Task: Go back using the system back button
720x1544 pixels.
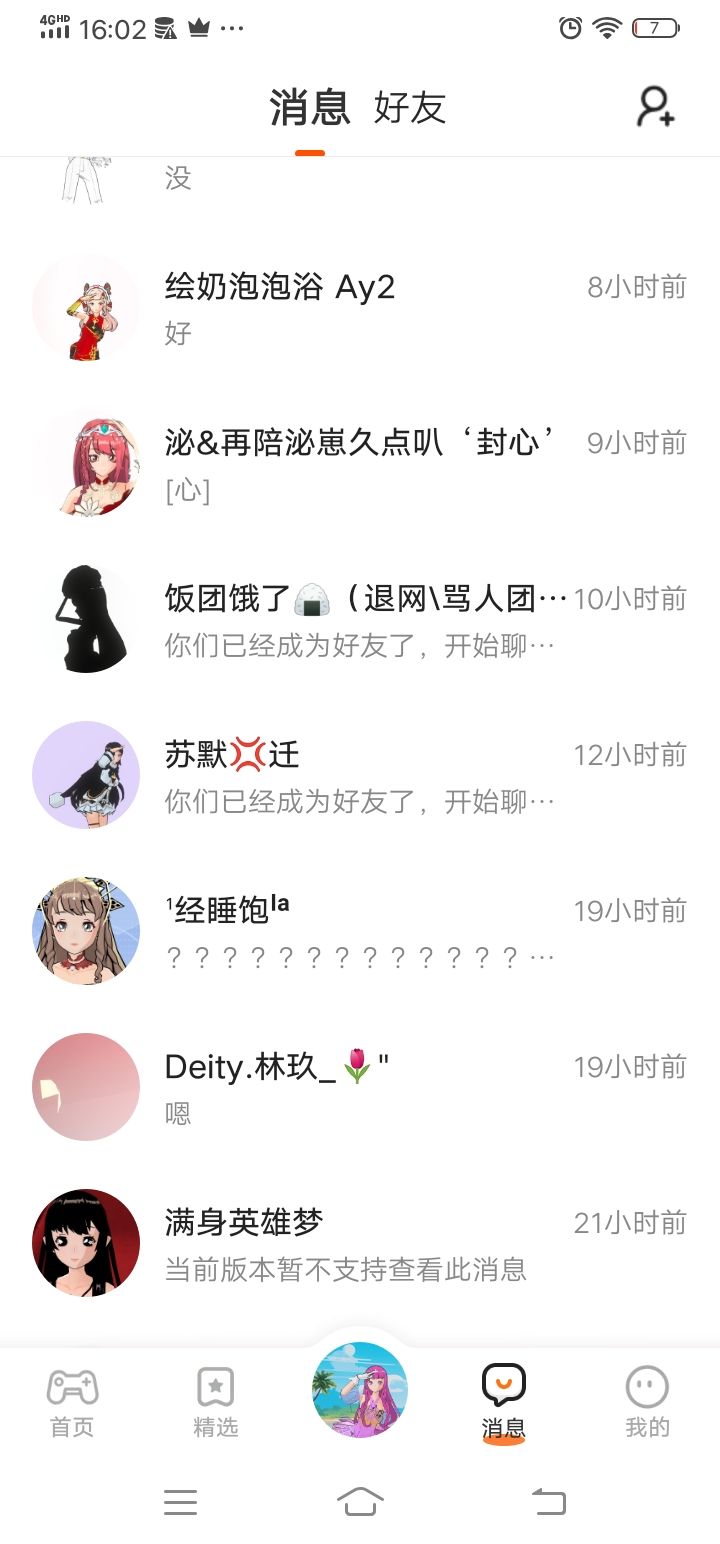Action: (548, 1501)
